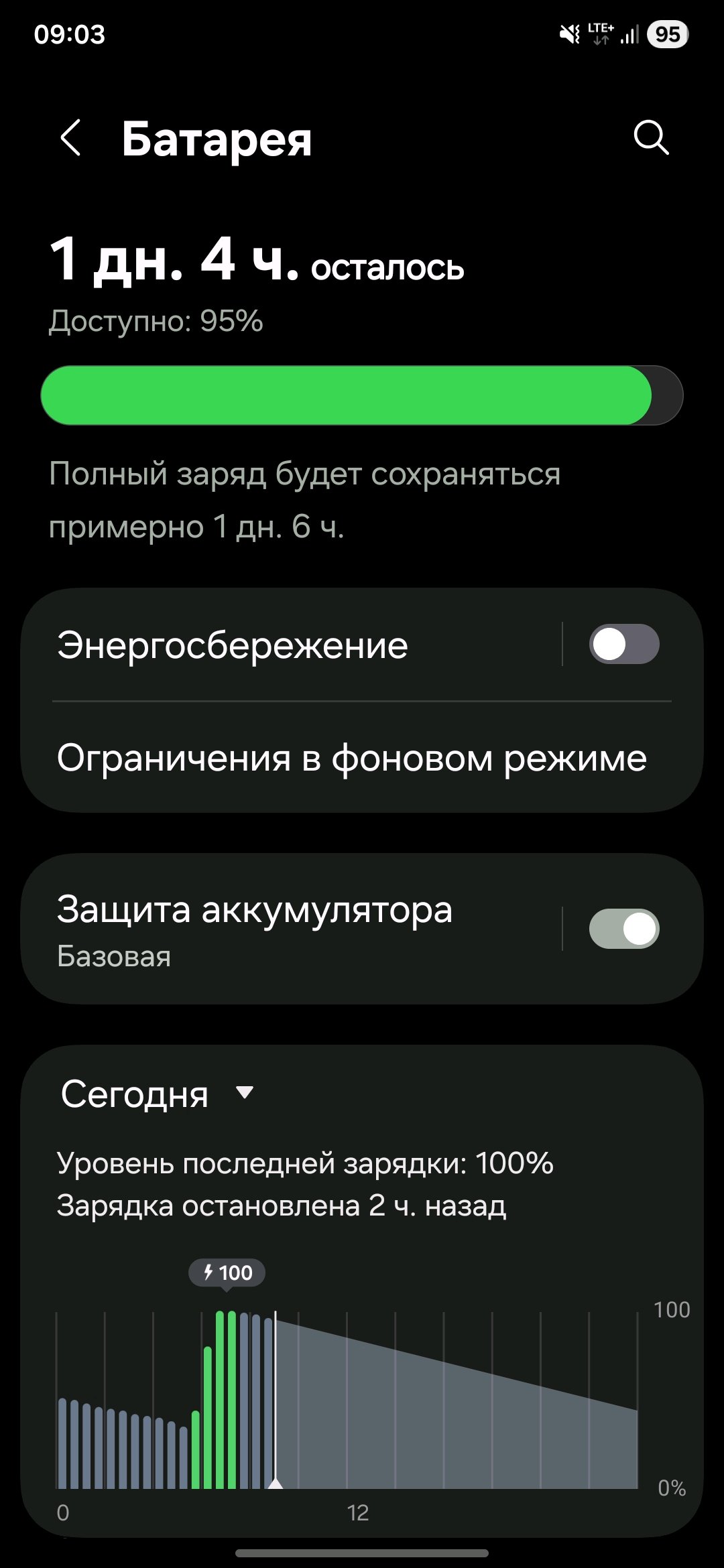Screen dimensions: 724x1568
Task: Turn on the Энергосбережение switch
Action: point(623,645)
